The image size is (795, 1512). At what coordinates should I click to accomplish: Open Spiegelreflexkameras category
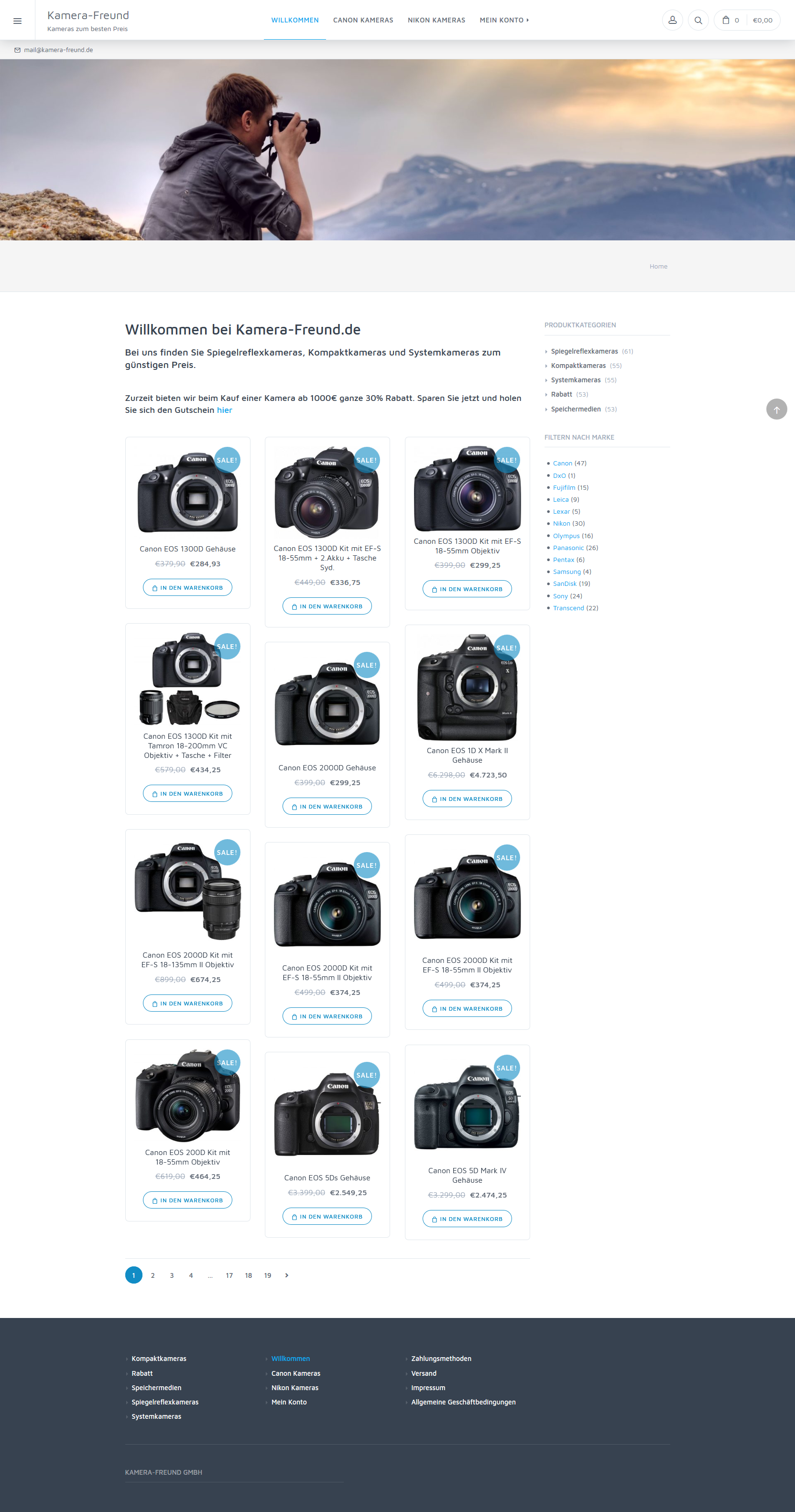point(584,352)
